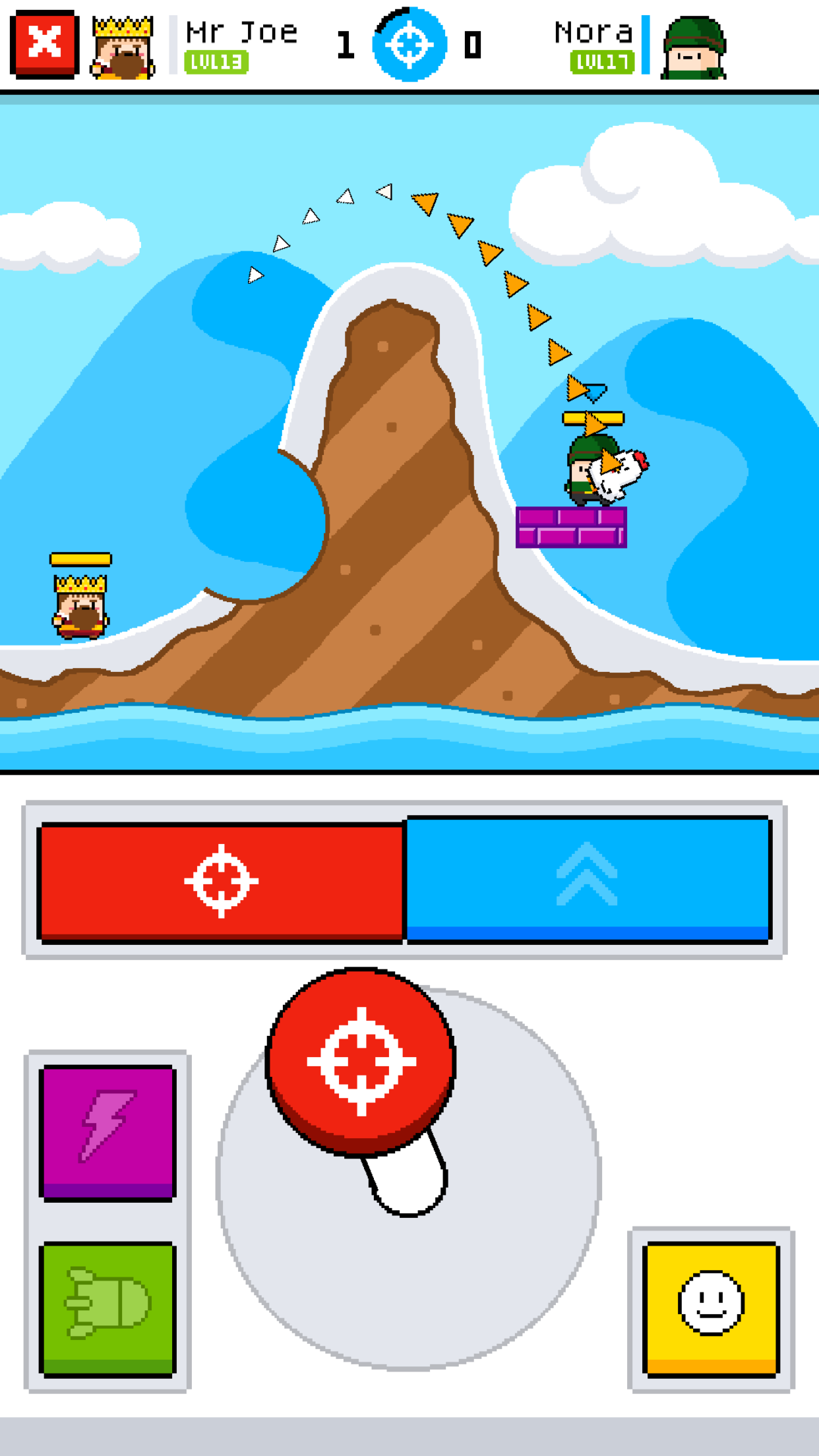The image size is (819, 1456).
Task: Switch to the blue move mode tab
Action: click(x=588, y=880)
